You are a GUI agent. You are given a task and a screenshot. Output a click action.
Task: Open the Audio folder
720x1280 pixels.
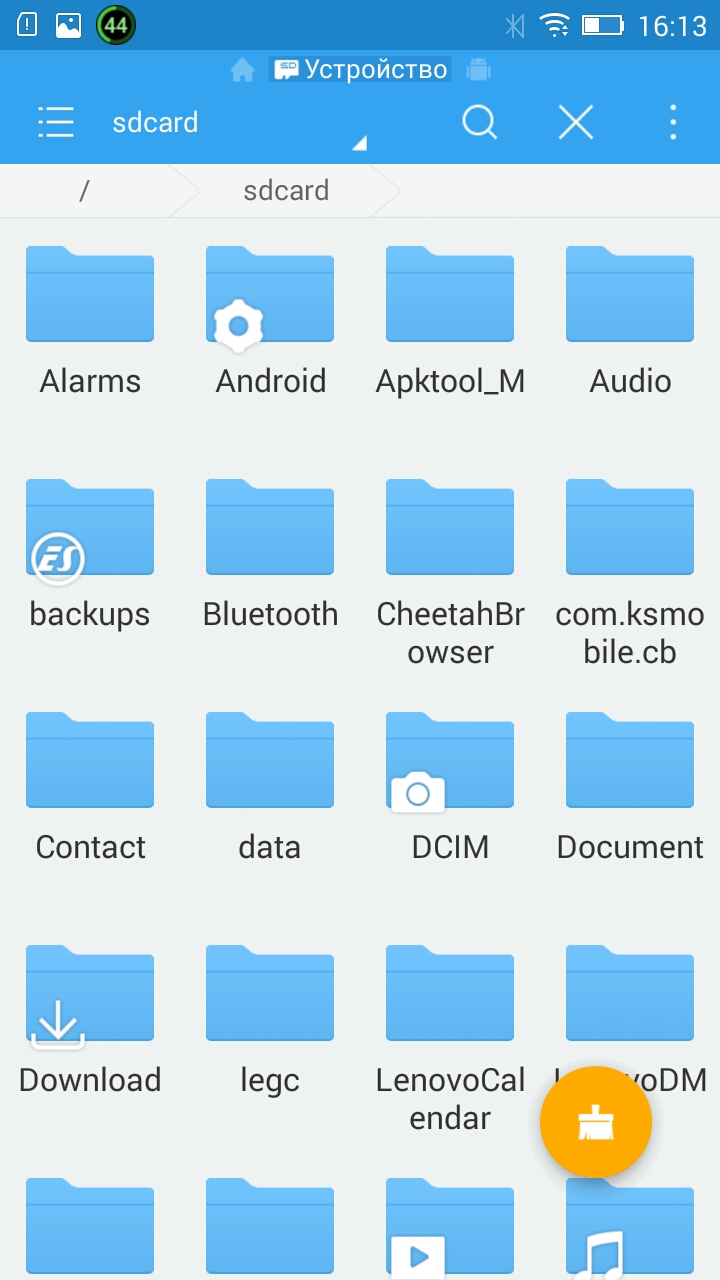tap(630, 310)
